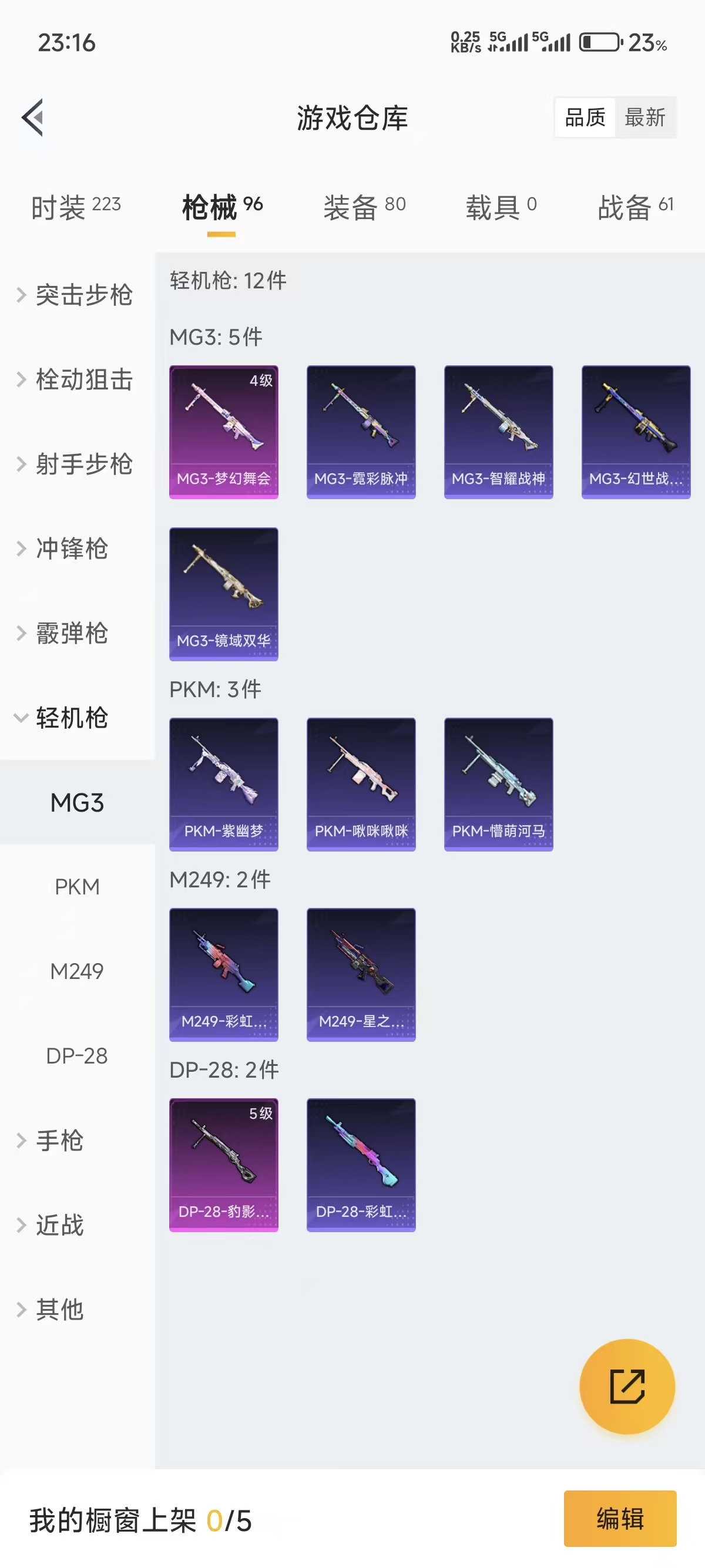Sort the warehouse by 最新
The height and width of the screenshot is (1568, 705).
[644, 117]
